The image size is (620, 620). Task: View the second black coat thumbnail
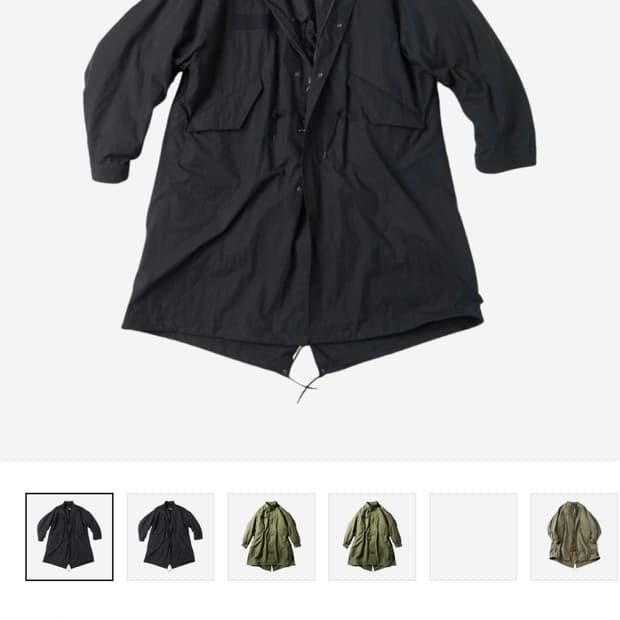point(170,536)
